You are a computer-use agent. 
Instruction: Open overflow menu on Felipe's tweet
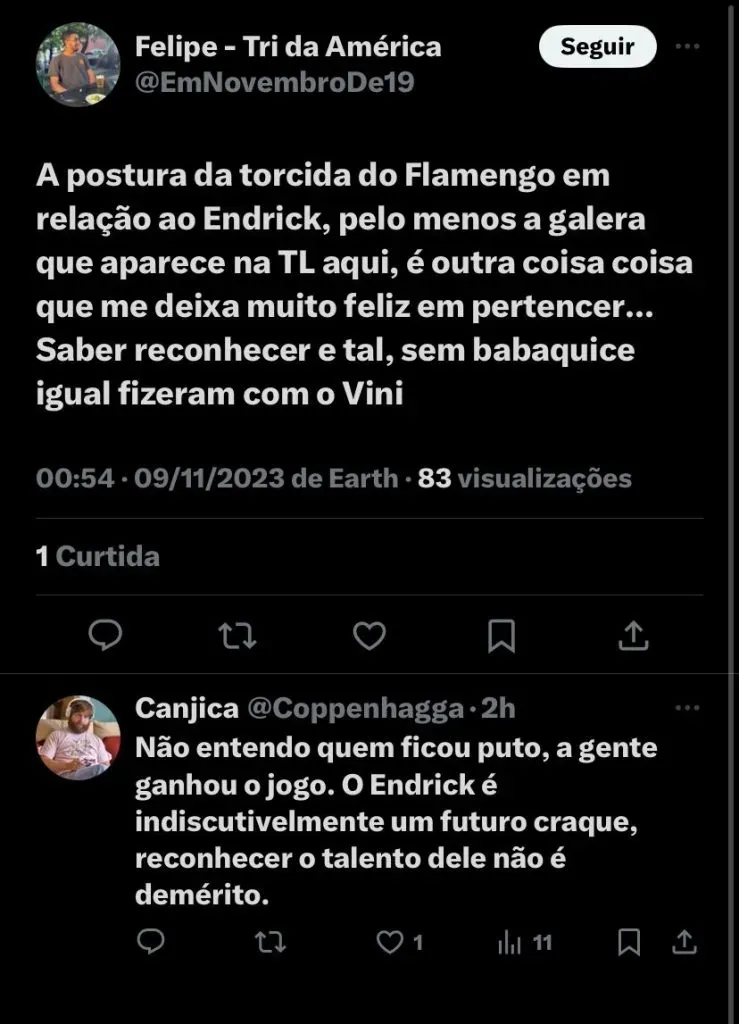point(687,46)
